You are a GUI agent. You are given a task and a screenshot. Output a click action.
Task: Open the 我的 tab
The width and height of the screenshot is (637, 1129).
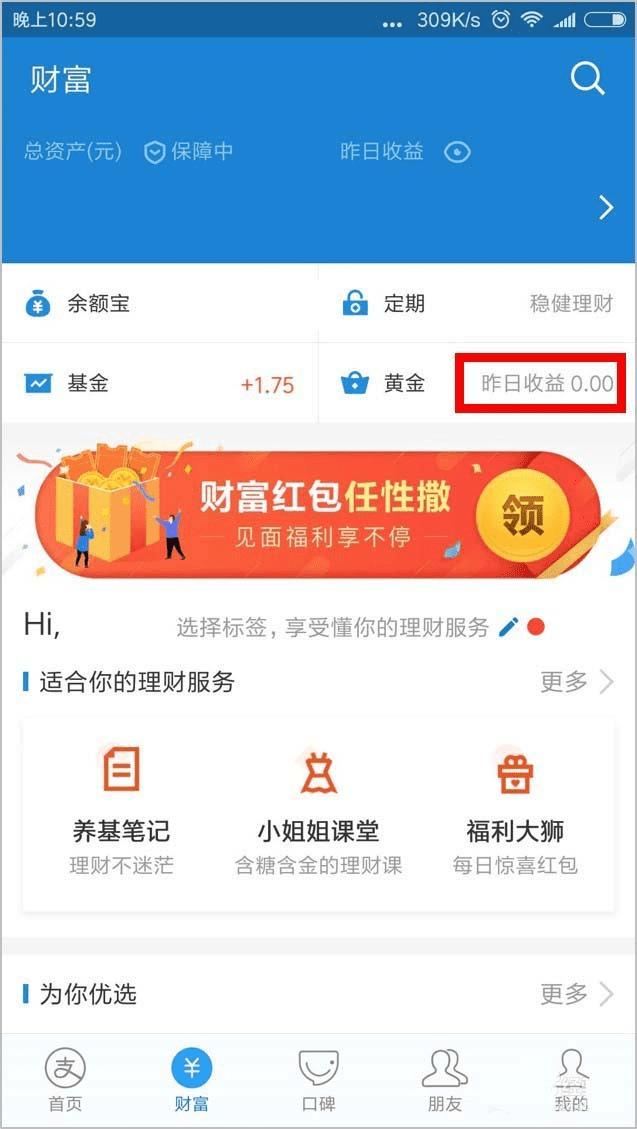coord(572,1080)
